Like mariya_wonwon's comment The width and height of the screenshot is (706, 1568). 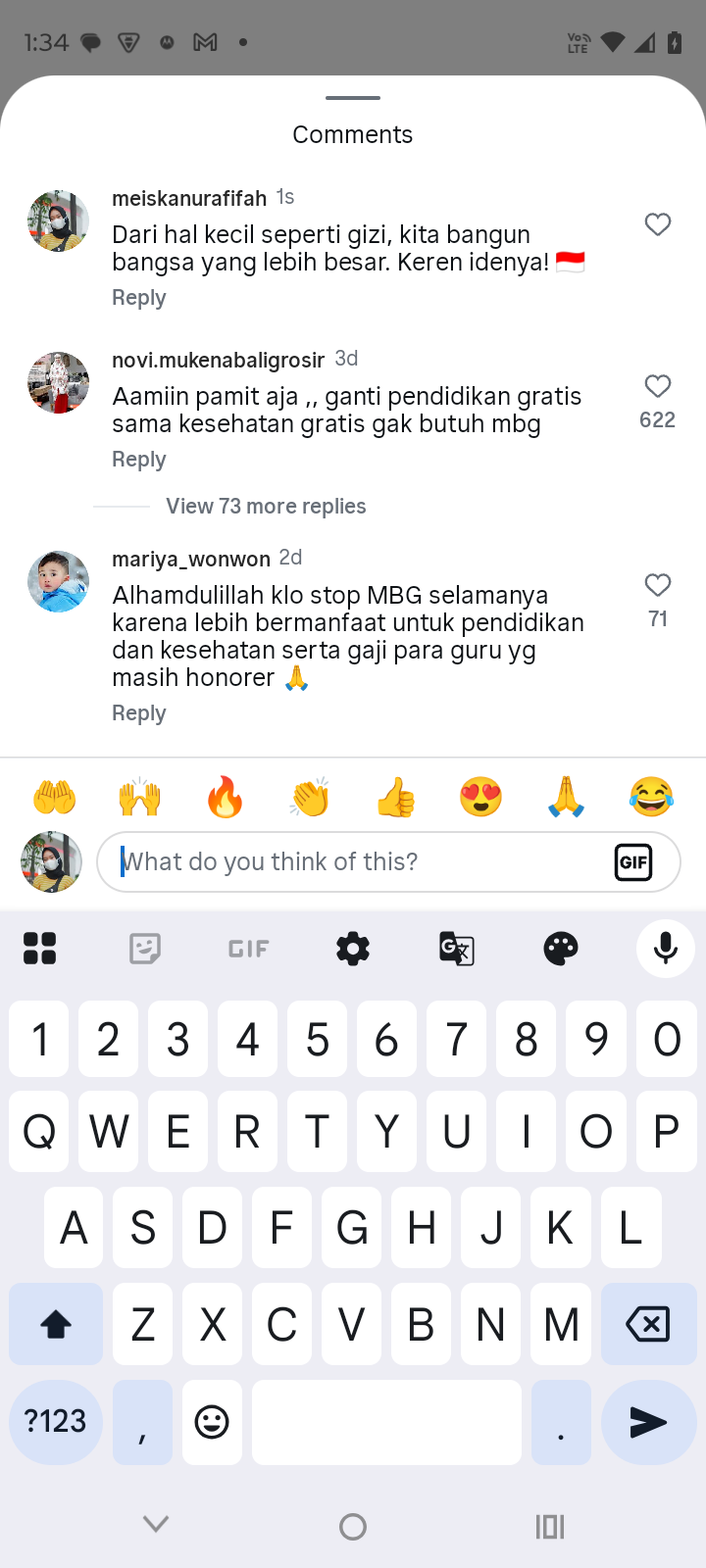click(658, 585)
